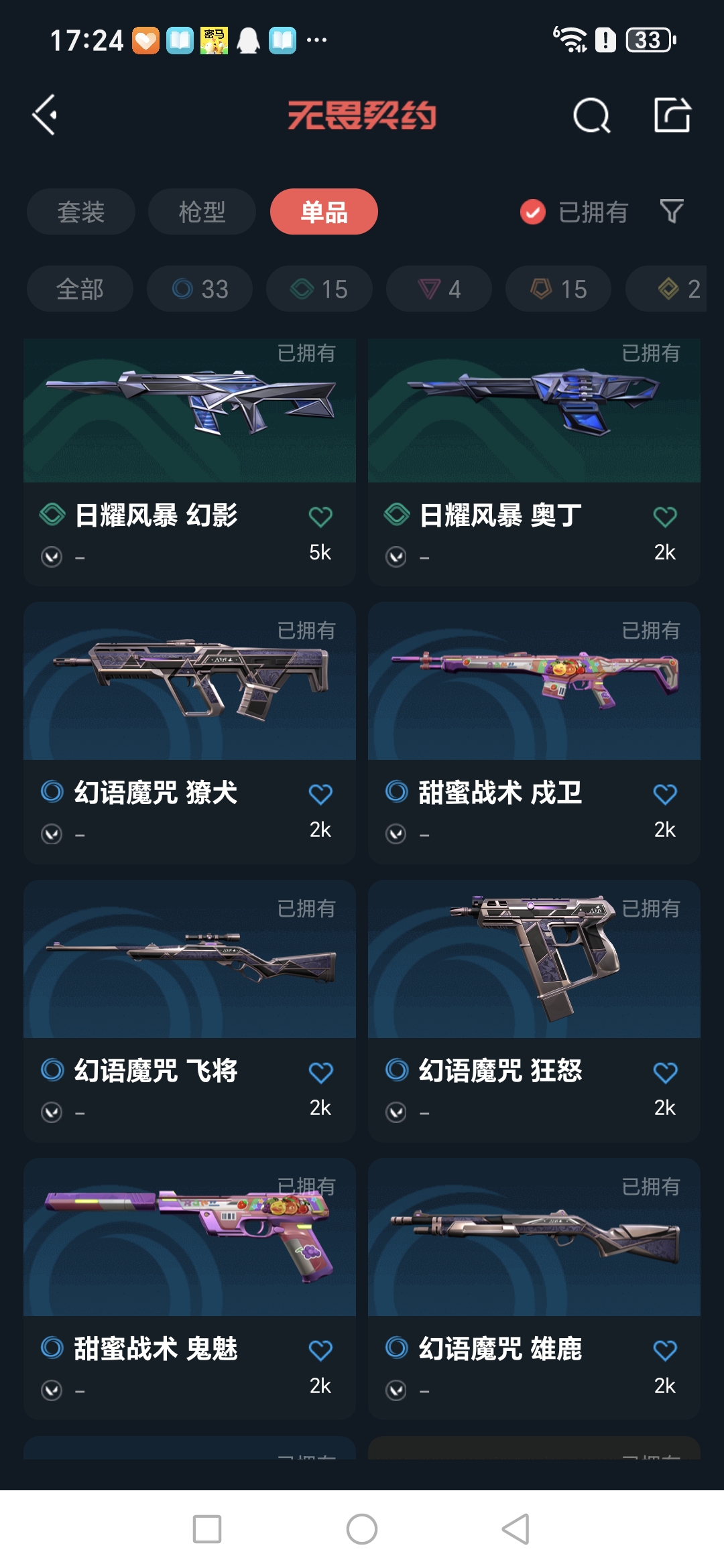The height and width of the screenshot is (1568, 724).
Task: Switch to the 套装 tab
Action: pos(80,212)
